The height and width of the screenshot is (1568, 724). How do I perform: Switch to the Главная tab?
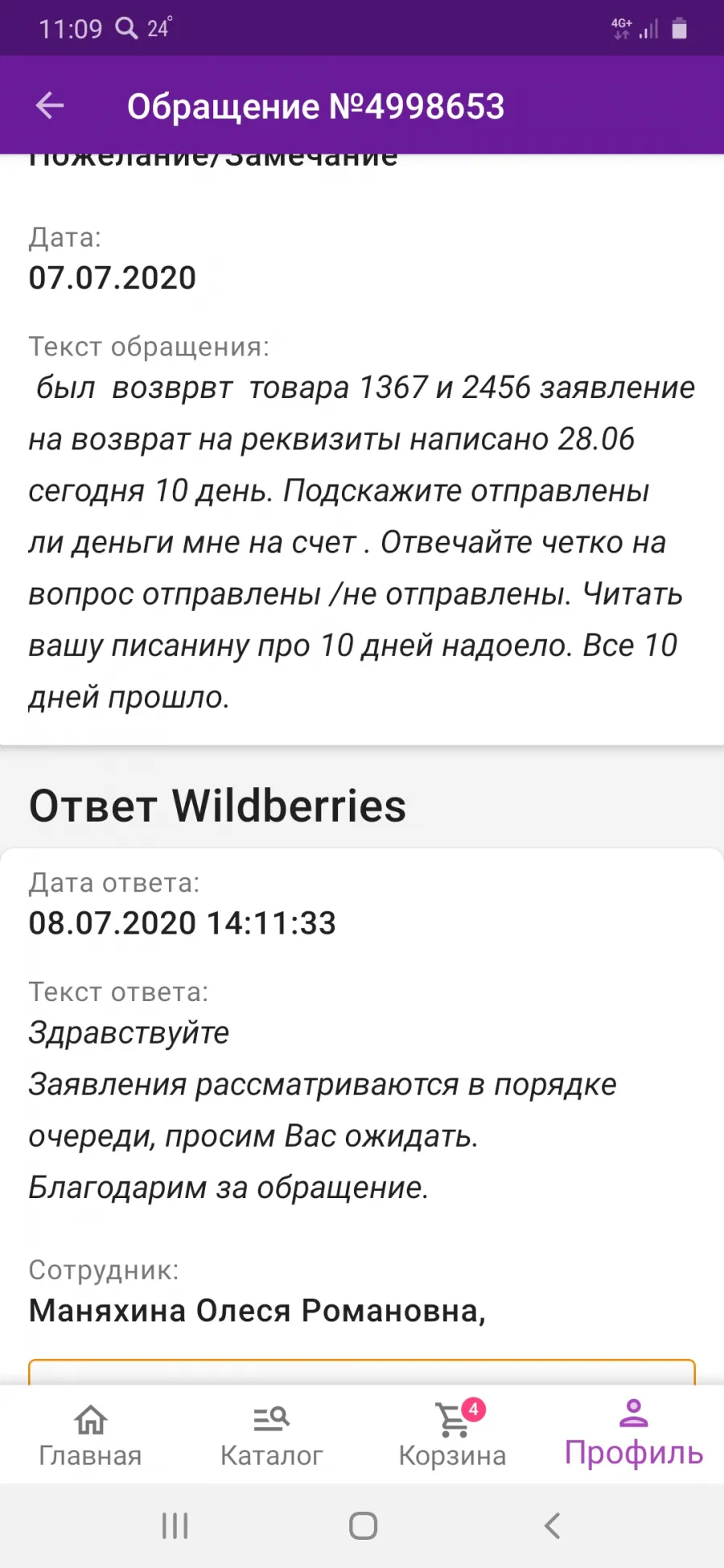(x=90, y=1436)
